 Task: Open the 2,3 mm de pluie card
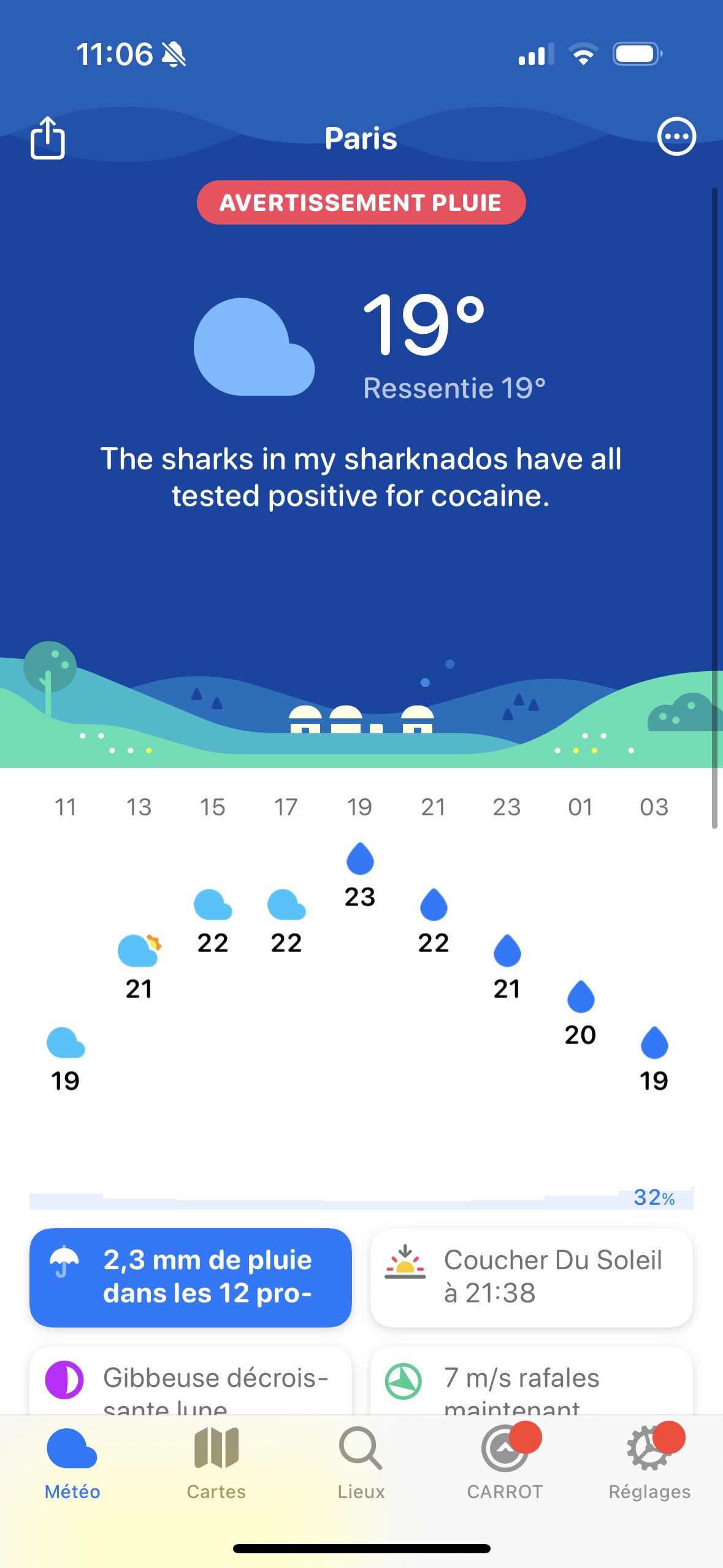[191, 1277]
